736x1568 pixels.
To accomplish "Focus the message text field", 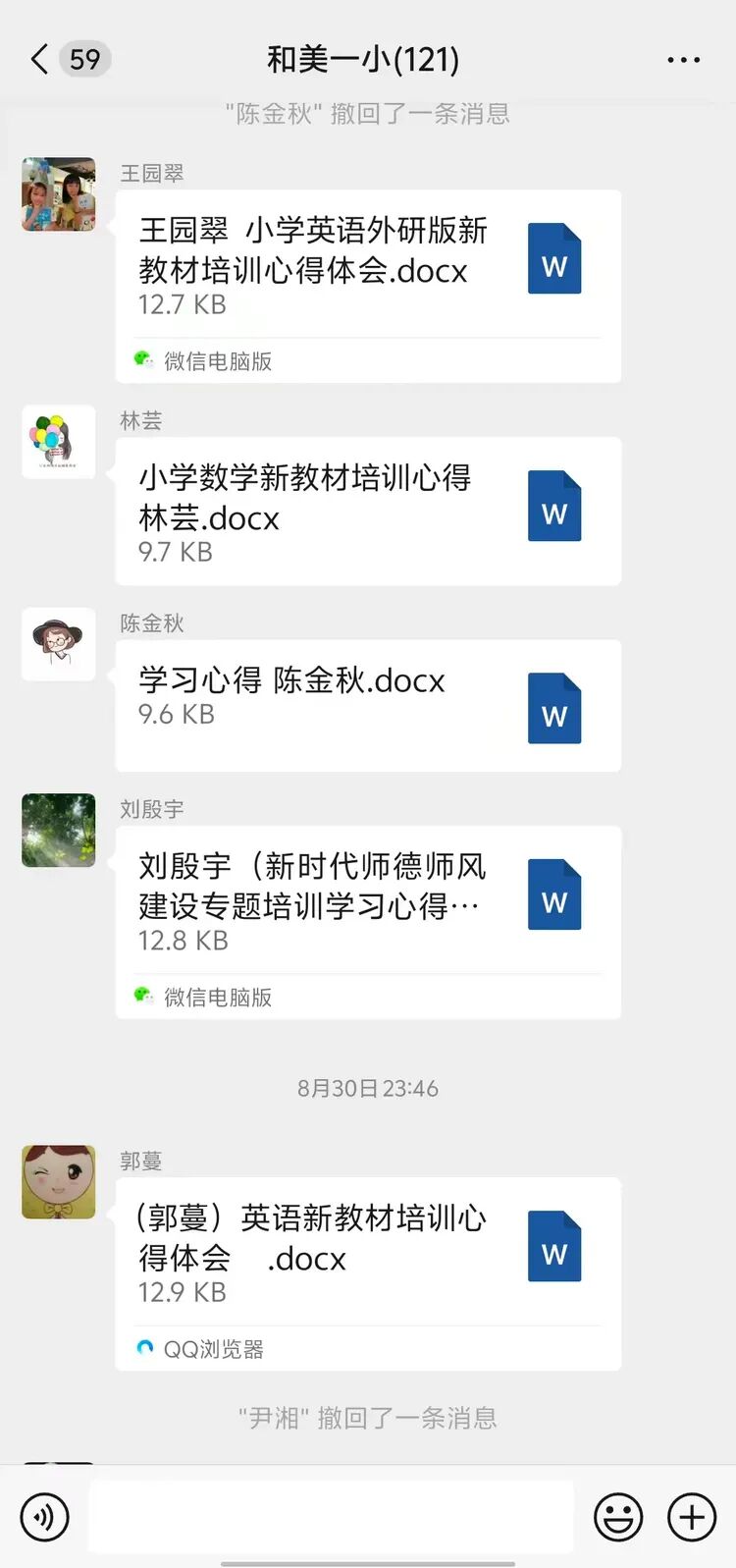I will 331,1517.
